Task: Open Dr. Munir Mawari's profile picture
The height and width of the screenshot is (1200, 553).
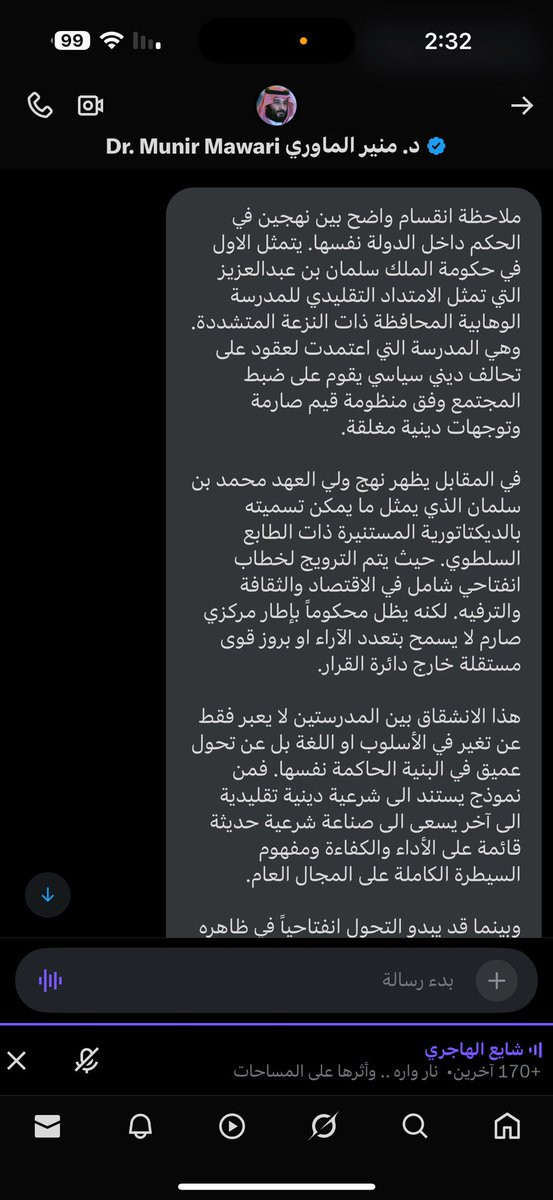Action: [277, 105]
